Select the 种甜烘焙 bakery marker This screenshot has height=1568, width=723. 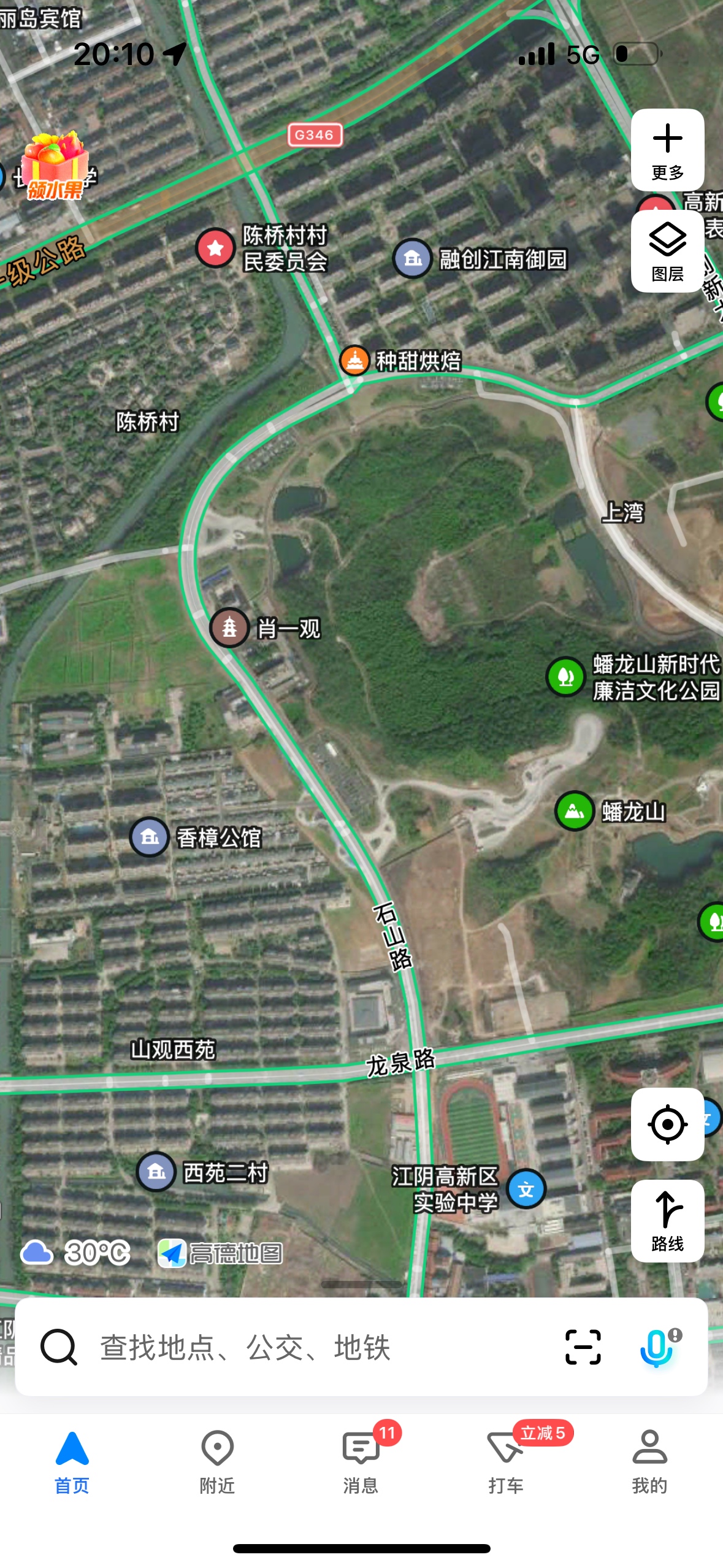[354, 360]
